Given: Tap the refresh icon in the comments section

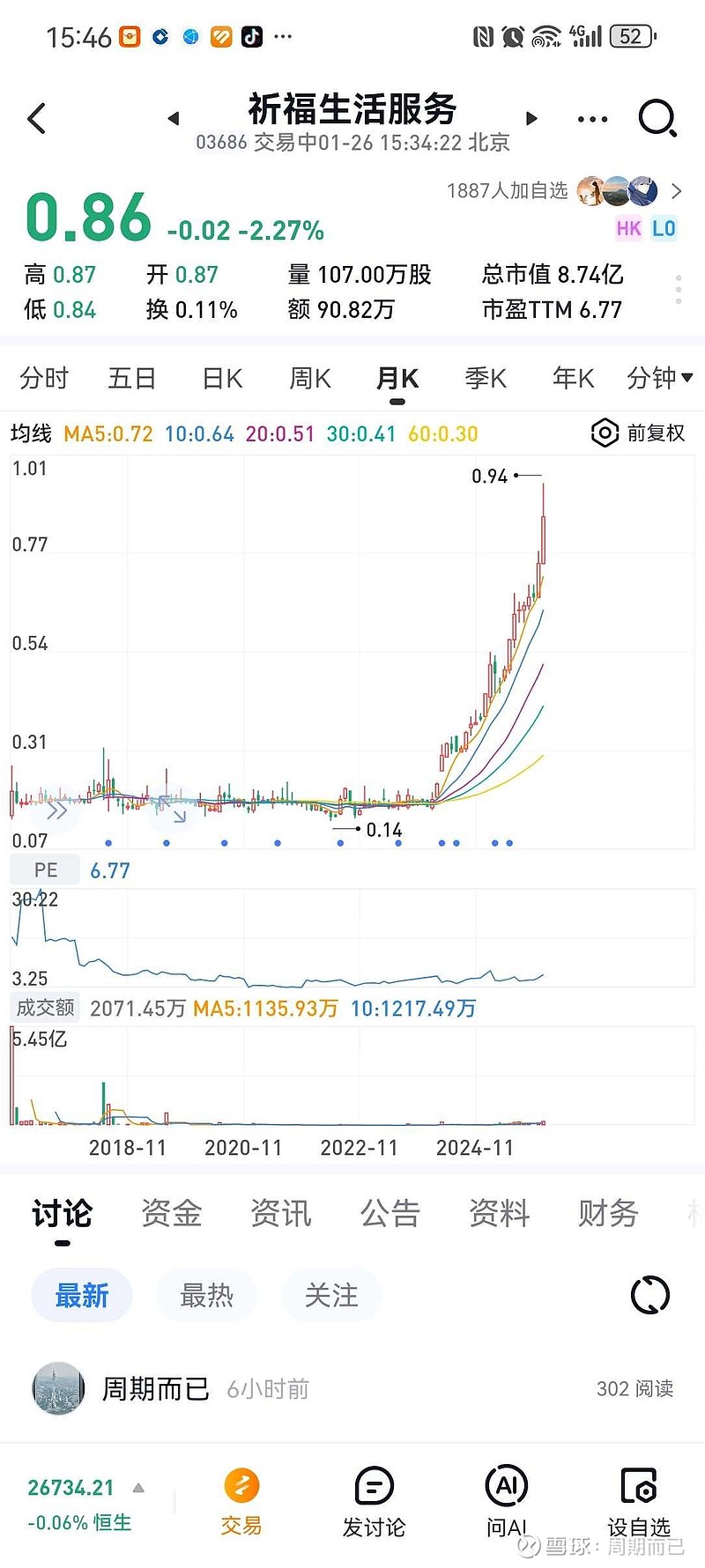Looking at the screenshot, I should point(649,1295).
